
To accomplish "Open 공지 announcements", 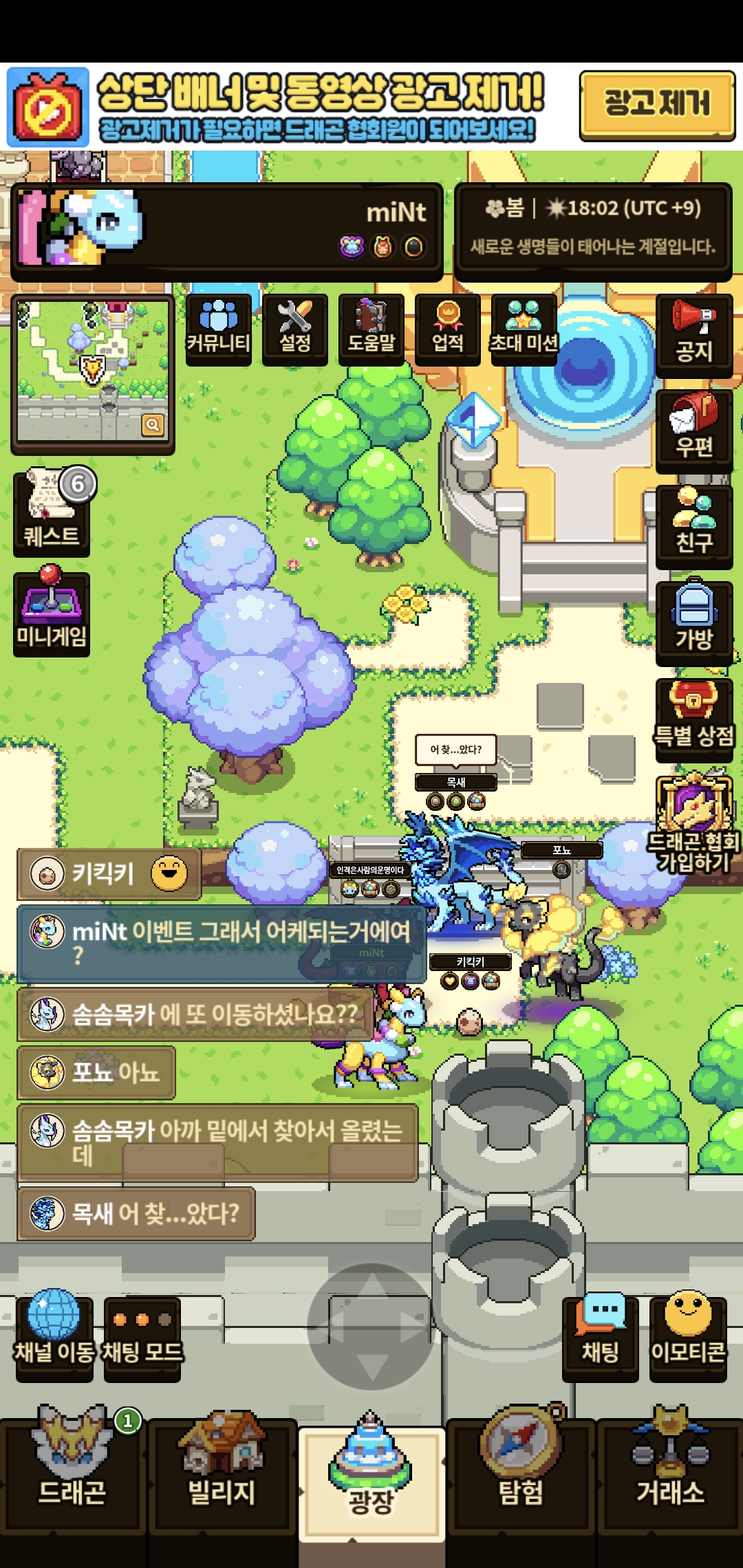I will tap(693, 335).
